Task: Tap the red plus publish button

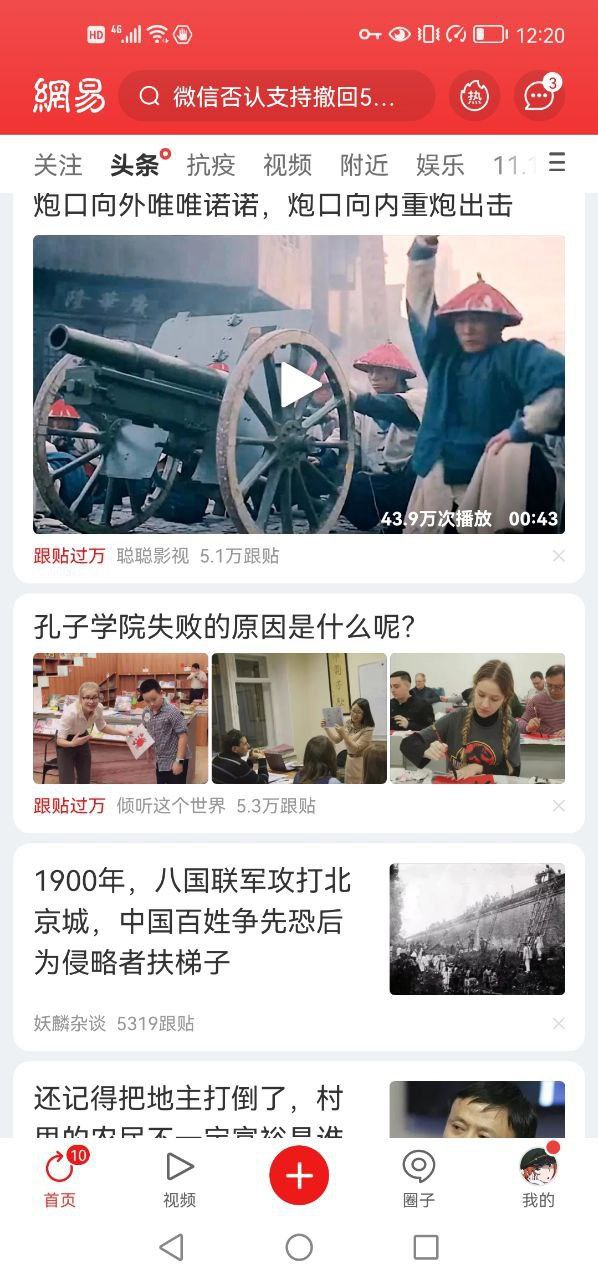Action: 299,1176
